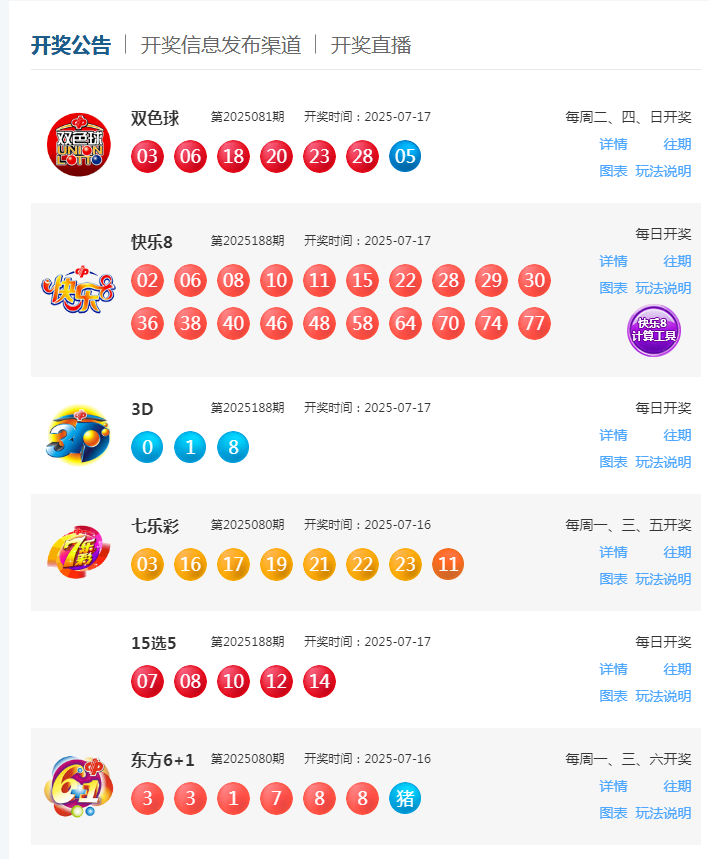Read 玩法说明 for 3D
Screen dimensions: 709x859
click(663, 462)
